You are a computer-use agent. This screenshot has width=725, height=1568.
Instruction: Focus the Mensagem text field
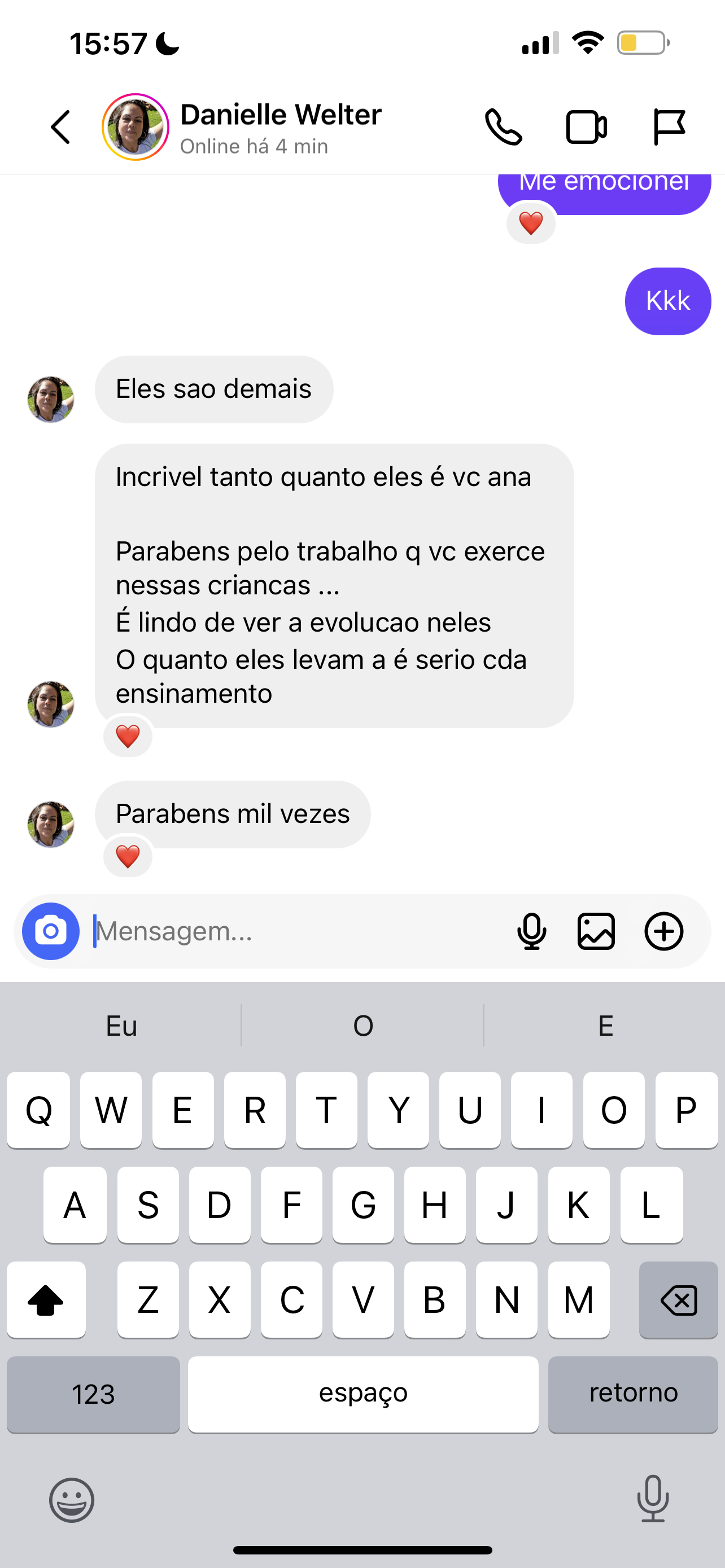pyautogui.click(x=292, y=931)
